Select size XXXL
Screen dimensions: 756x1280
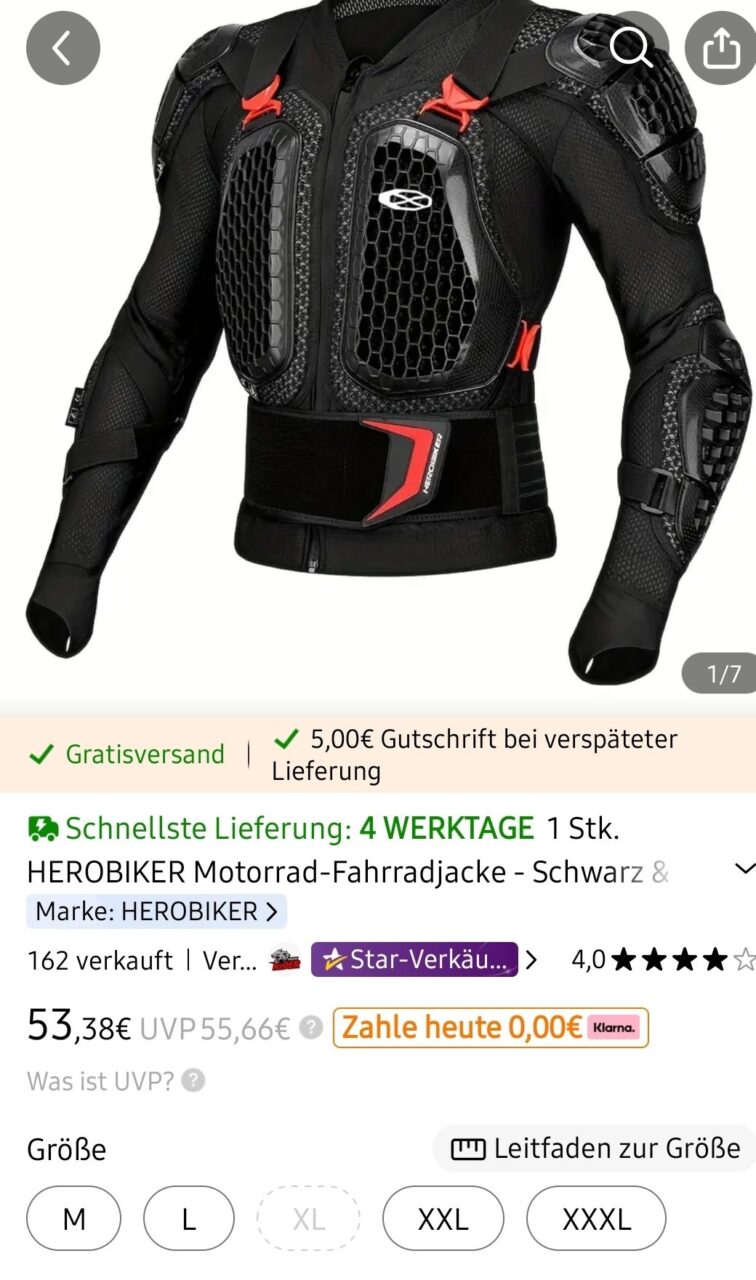(596, 1219)
